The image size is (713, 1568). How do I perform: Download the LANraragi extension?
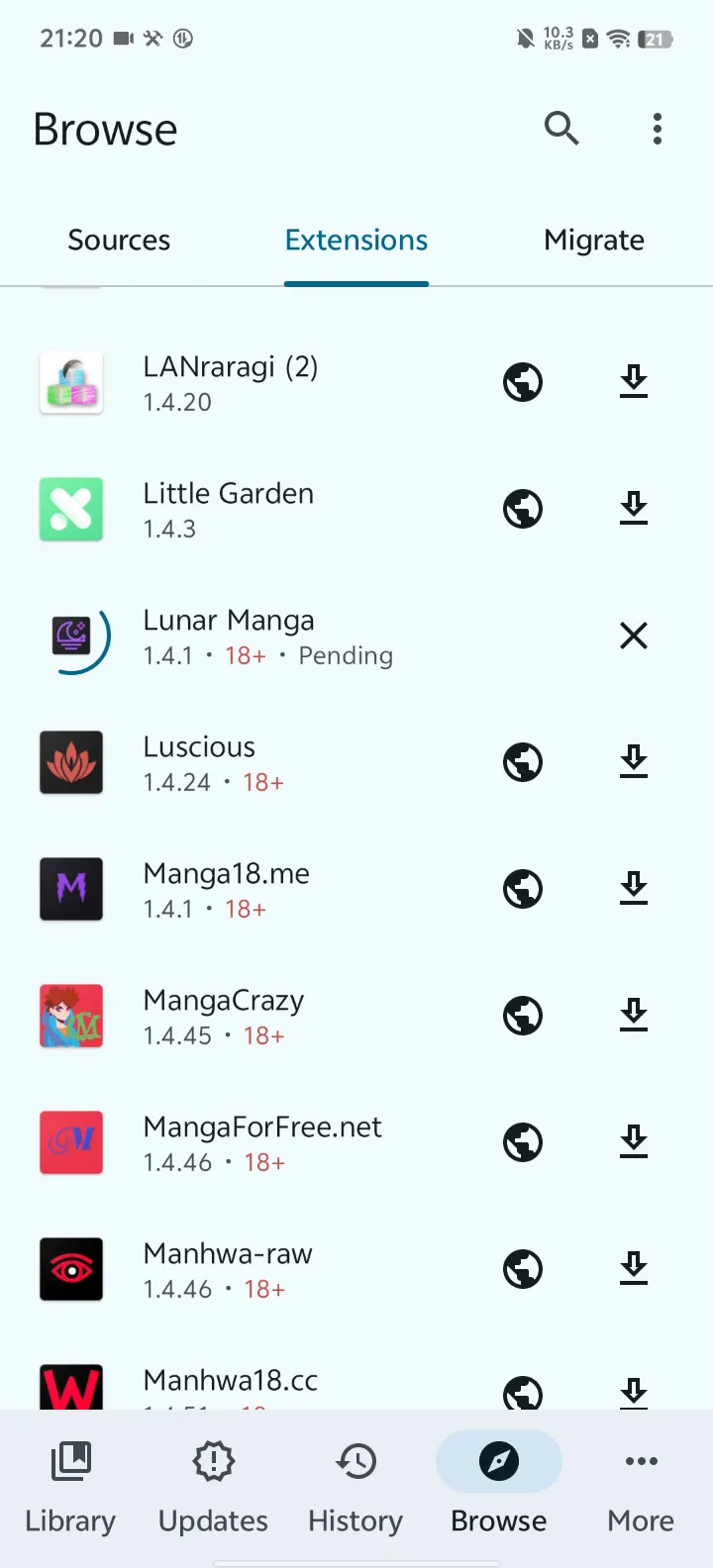tap(634, 381)
